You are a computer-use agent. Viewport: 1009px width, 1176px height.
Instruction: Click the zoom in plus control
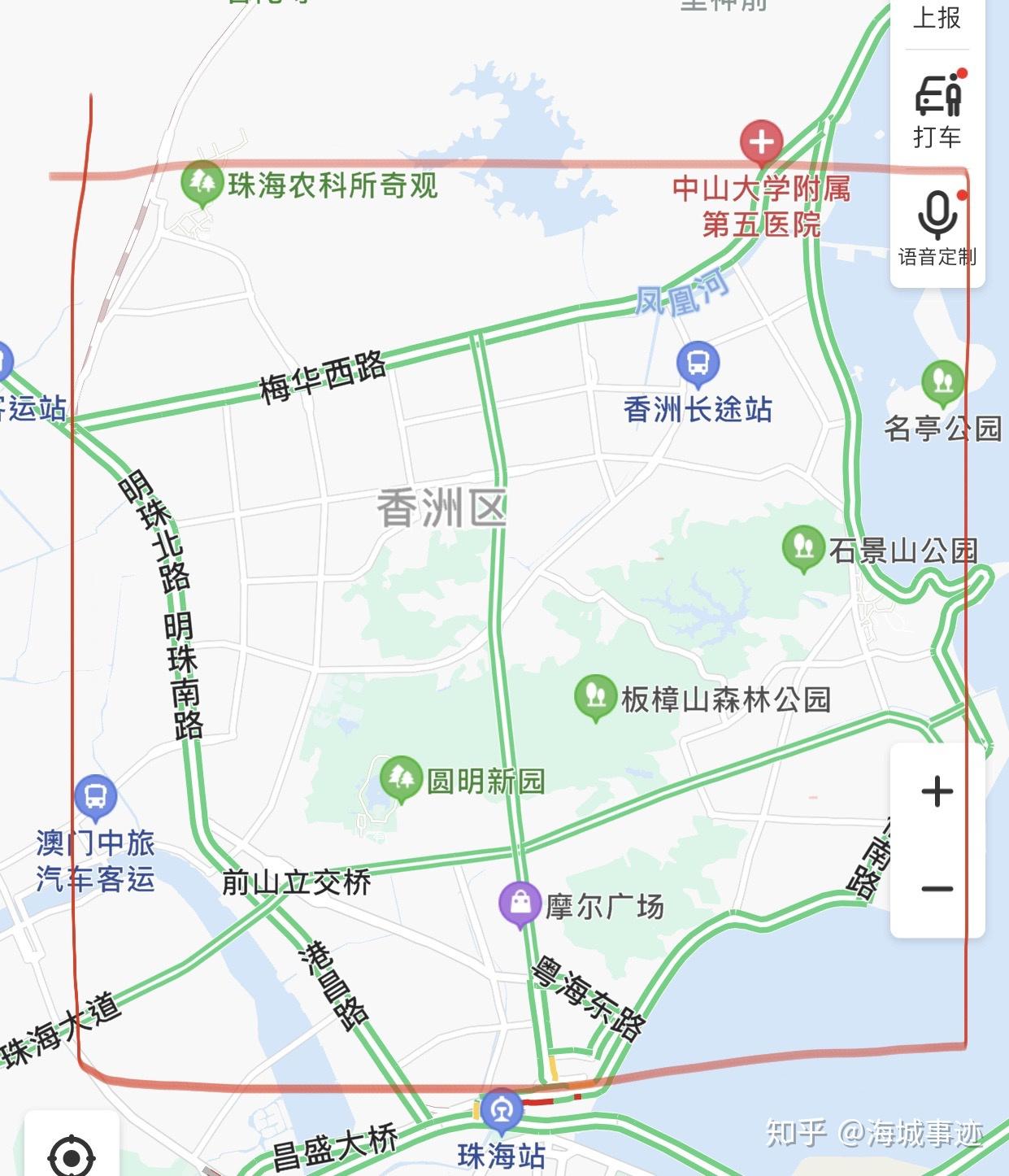point(937,791)
